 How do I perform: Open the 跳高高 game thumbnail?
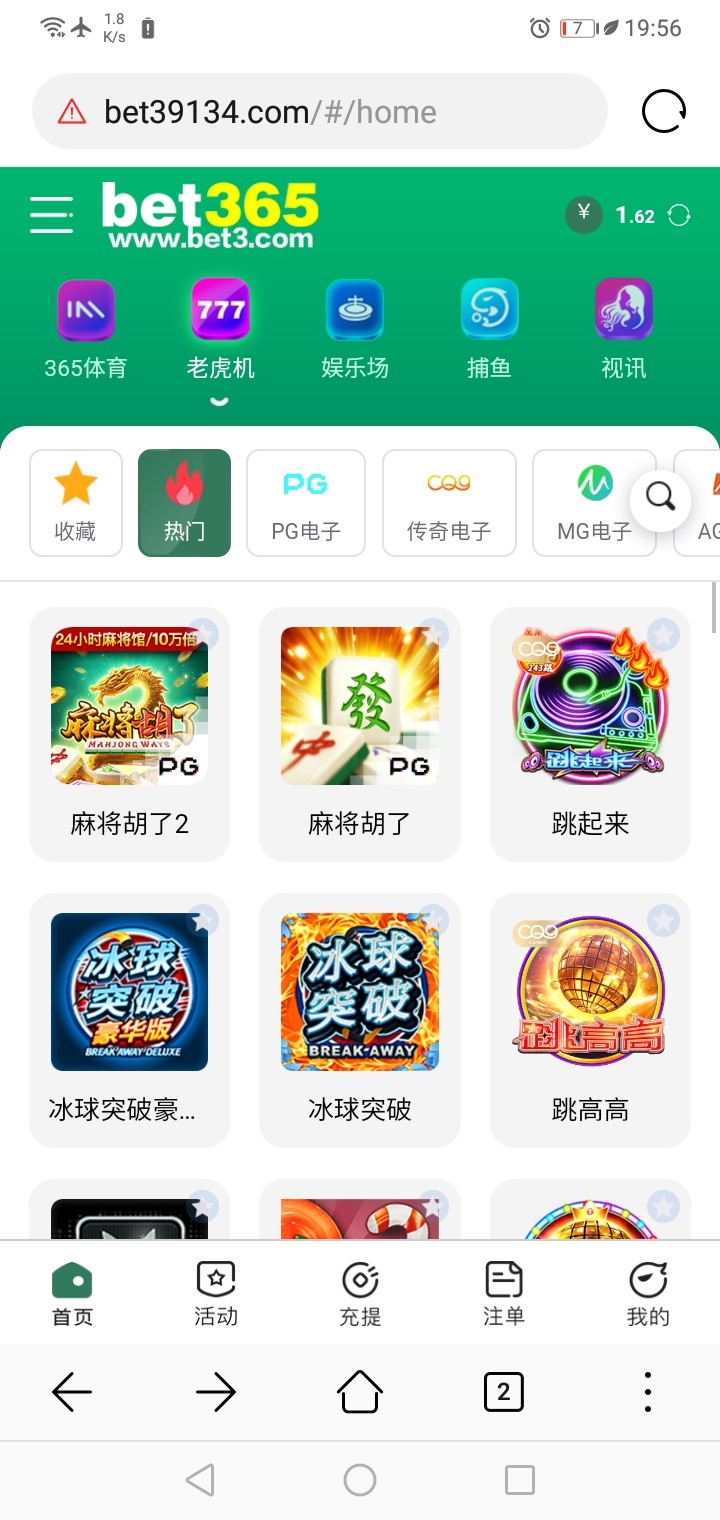click(590, 992)
